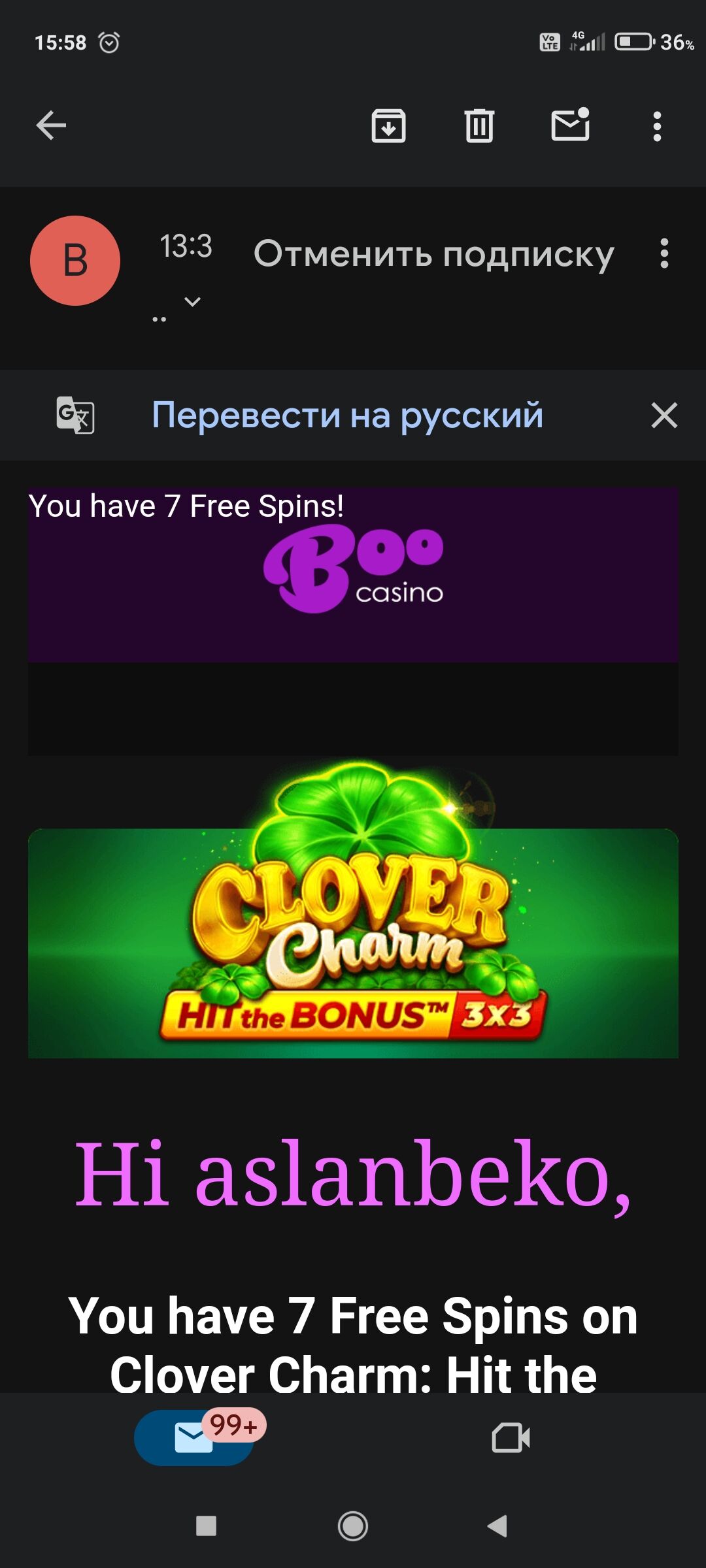Open the top bar overflow menu
The width and height of the screenshot is (706, 1568).
(657, 126)
